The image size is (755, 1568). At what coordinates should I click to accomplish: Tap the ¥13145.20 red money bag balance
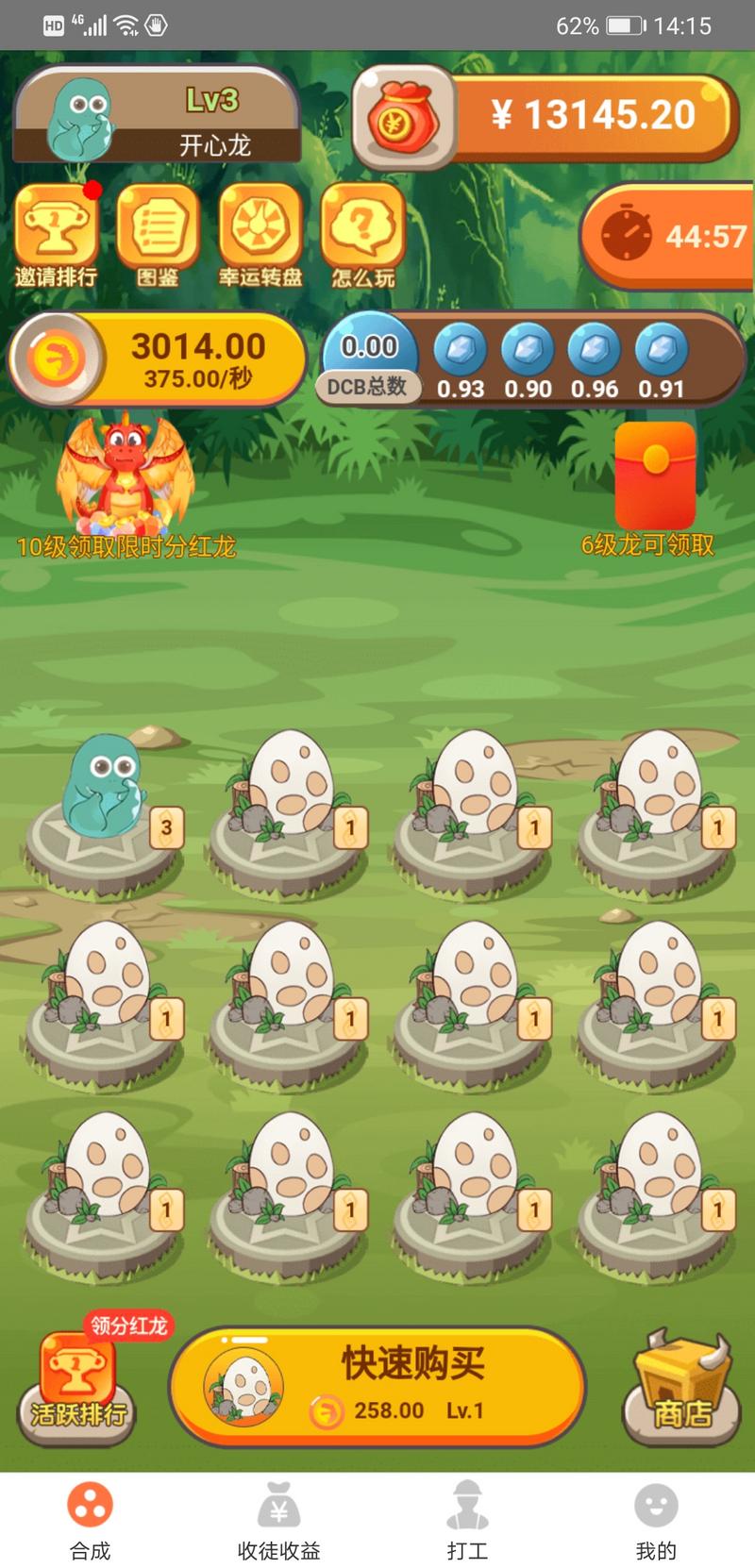click(545, 117)
